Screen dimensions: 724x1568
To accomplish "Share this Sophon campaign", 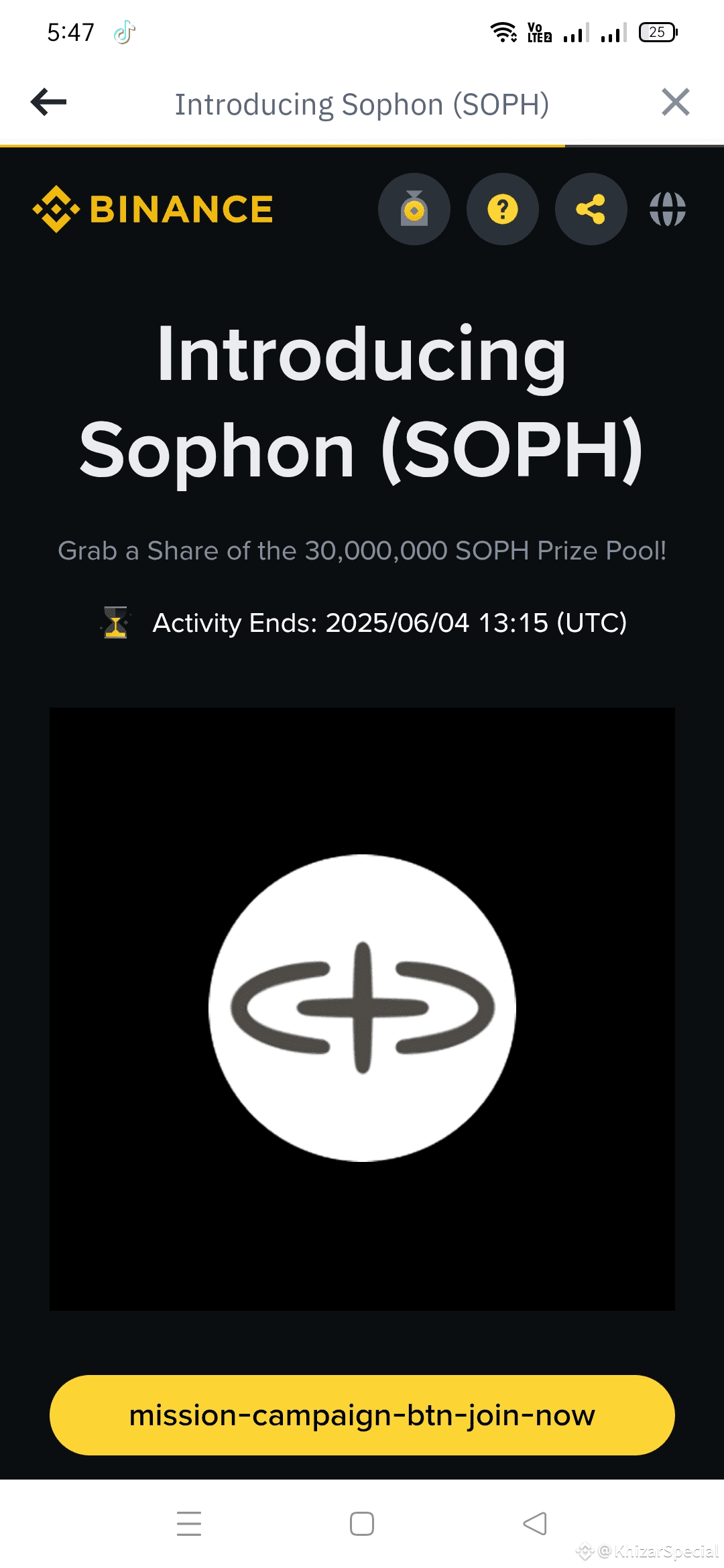I will [591, 209].
